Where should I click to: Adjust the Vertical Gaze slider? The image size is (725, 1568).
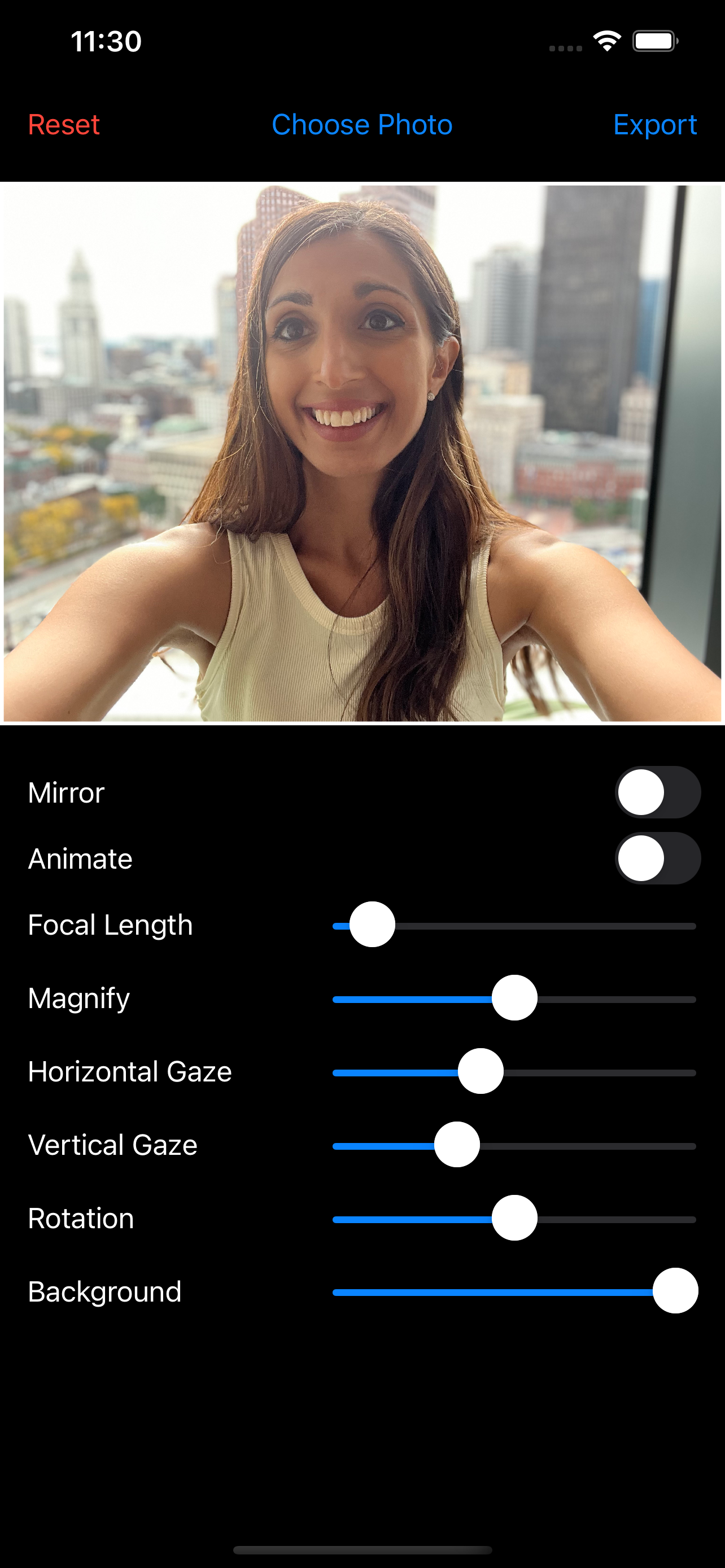point(457,1145)
